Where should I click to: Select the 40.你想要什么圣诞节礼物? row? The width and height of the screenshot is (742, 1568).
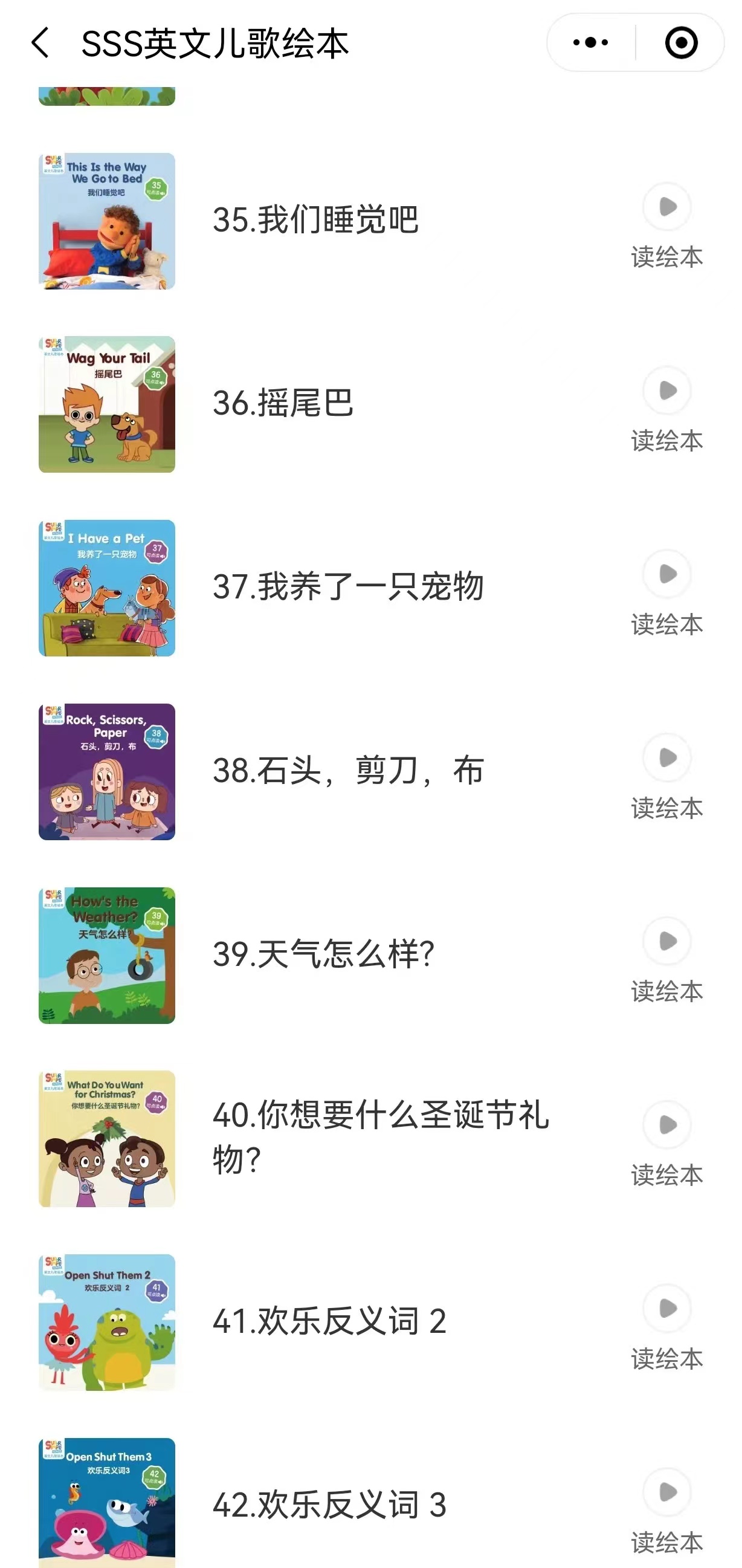(x=381, y=1137)
